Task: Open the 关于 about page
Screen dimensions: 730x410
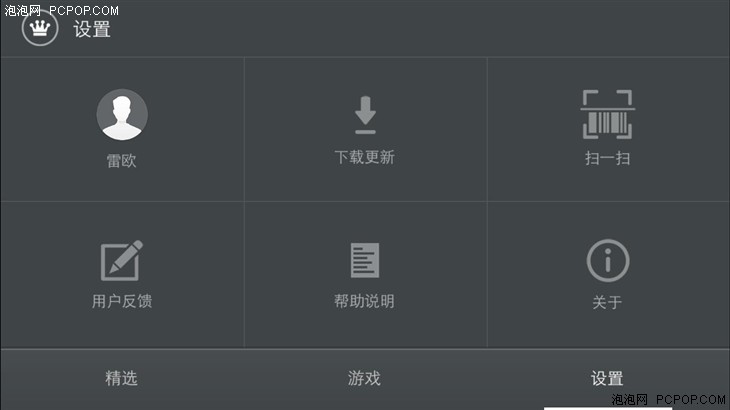Action: [x=607, y=273]
